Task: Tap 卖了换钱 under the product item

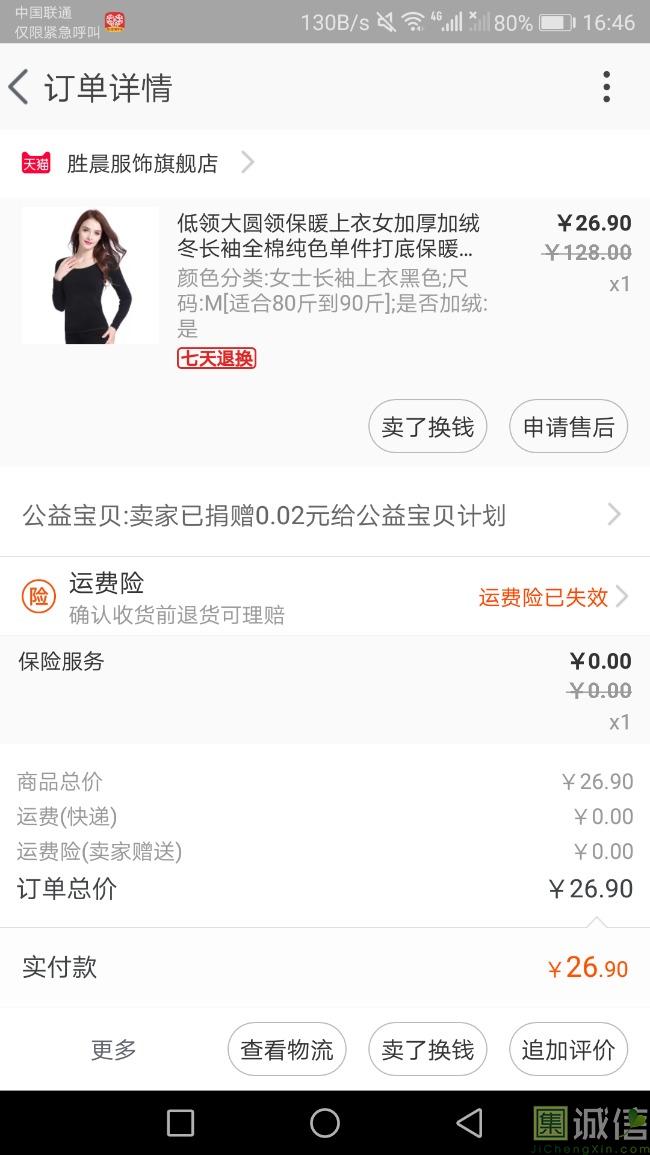Action: click(427, 427)
